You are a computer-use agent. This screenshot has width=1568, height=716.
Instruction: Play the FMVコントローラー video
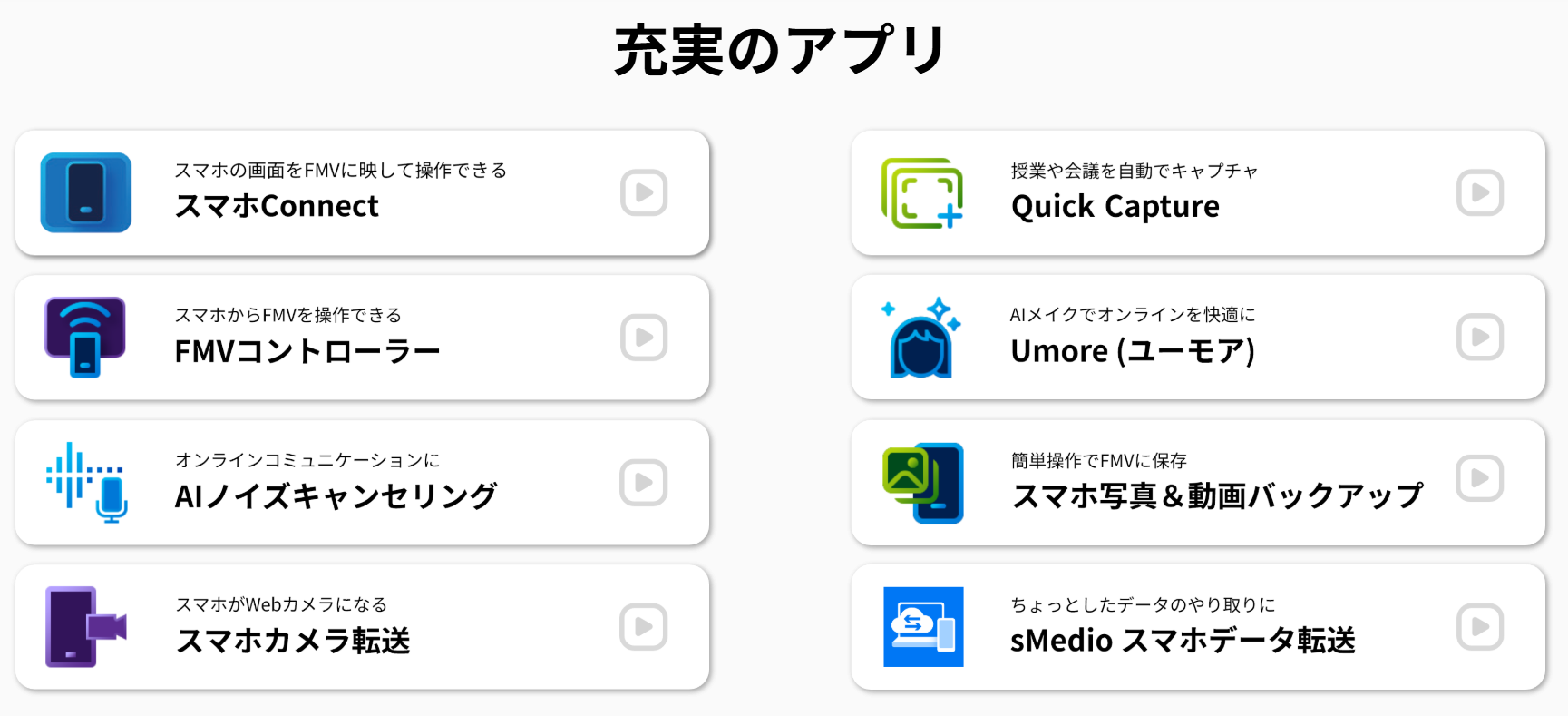pos(644,338)
